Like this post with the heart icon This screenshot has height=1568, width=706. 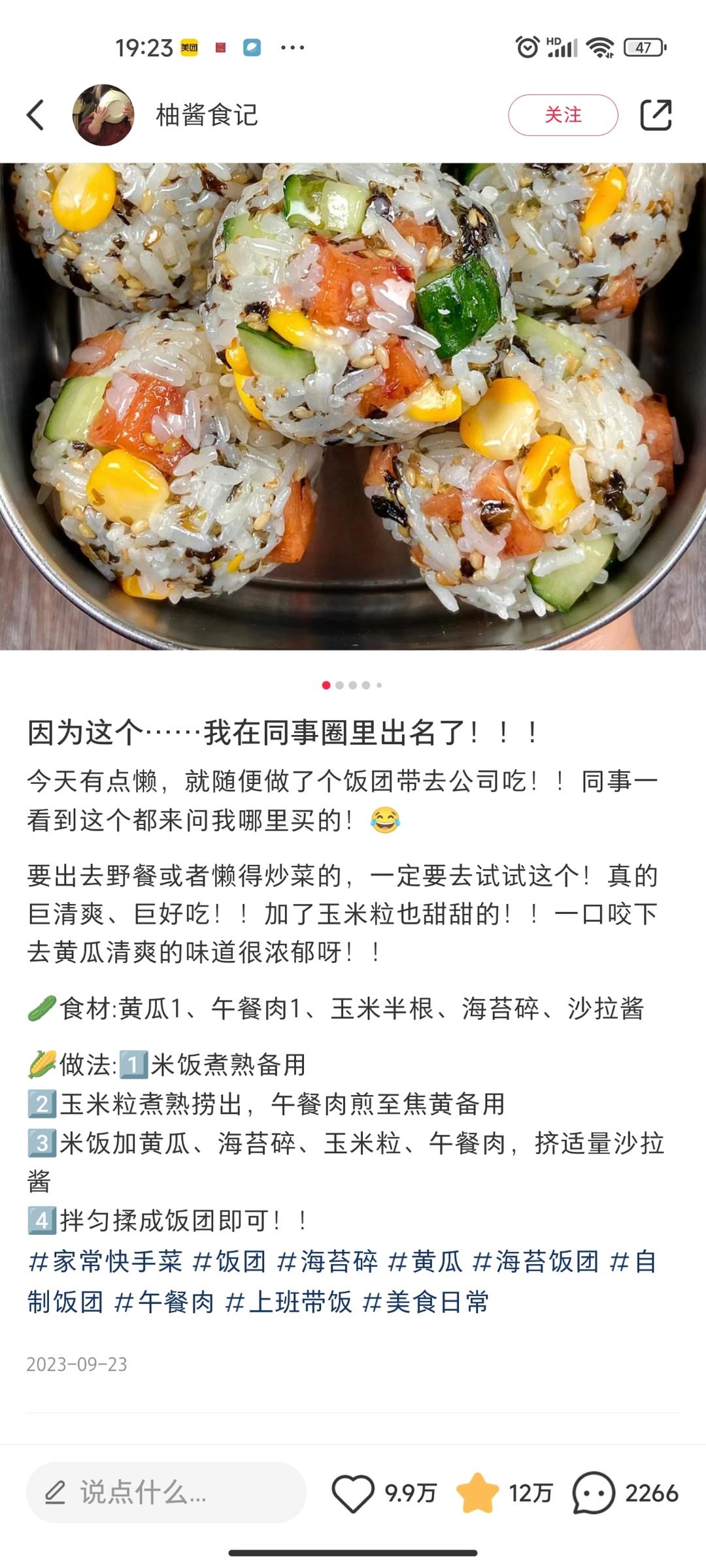pos(353,1494)
